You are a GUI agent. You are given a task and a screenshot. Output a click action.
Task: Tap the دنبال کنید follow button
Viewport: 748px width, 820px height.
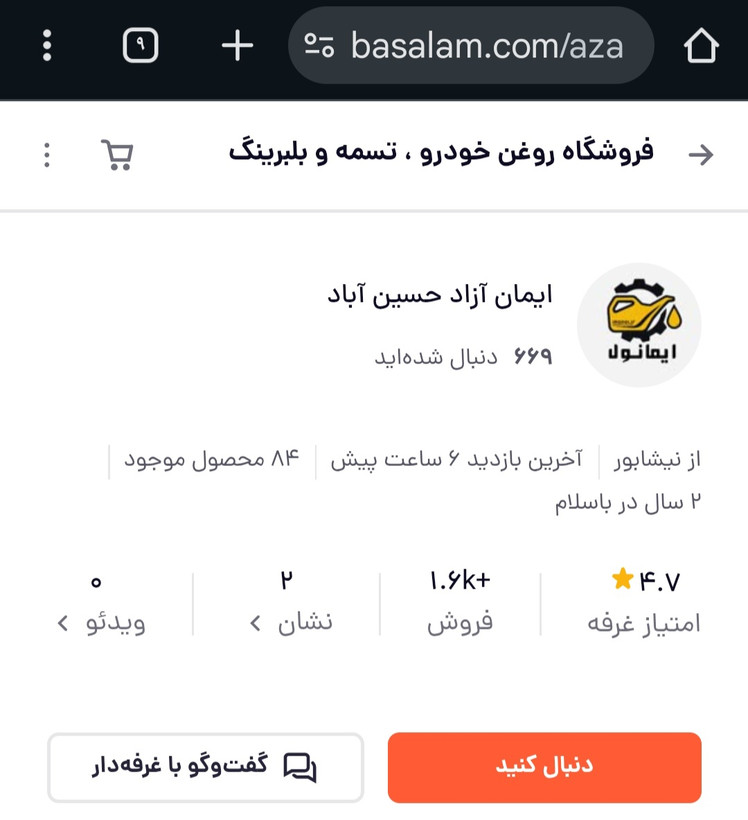pyautogui.click(x=544, y=767)
